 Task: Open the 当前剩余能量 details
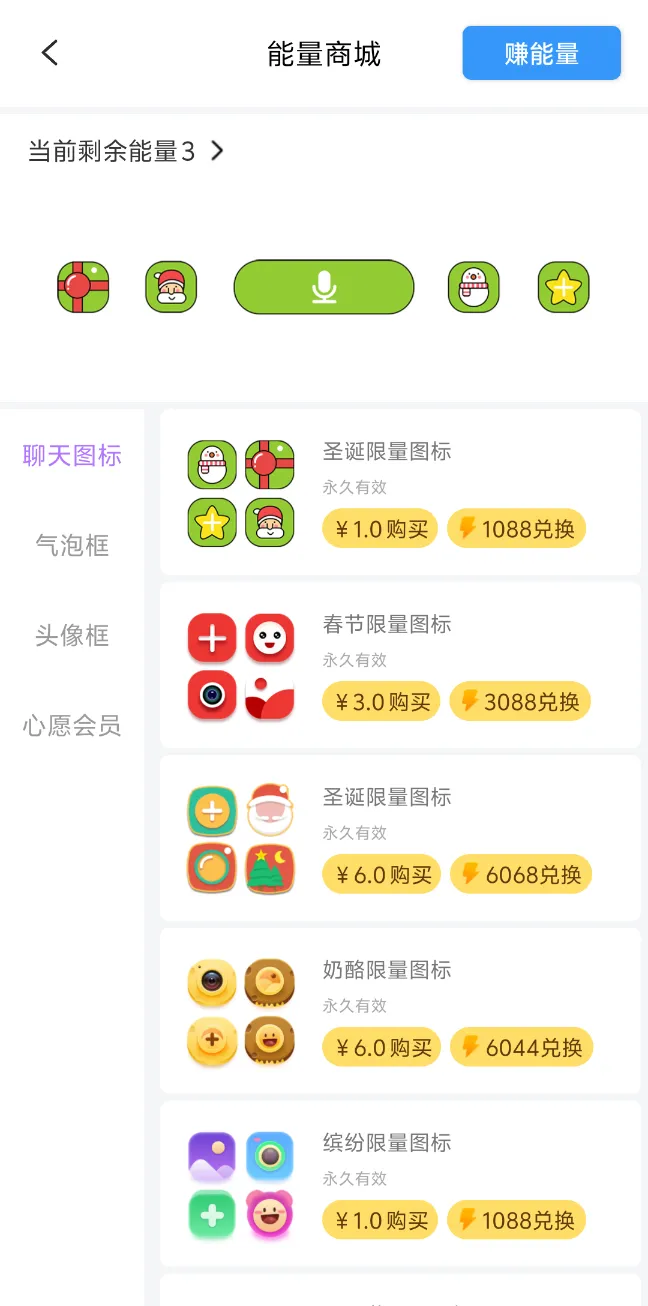[127, 151]
